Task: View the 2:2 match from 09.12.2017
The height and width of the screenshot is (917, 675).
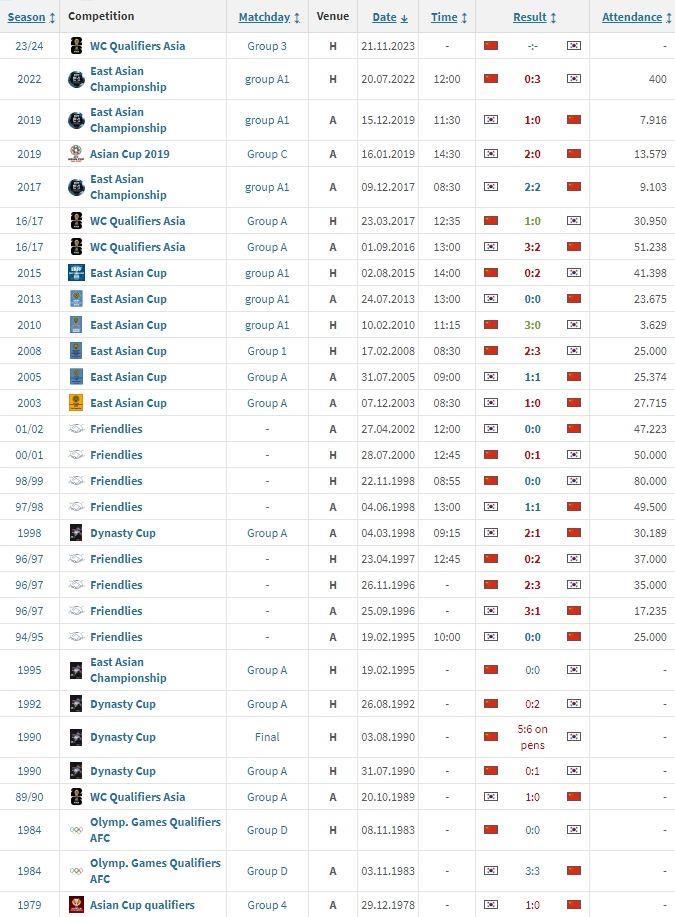Action: (532, 187)
